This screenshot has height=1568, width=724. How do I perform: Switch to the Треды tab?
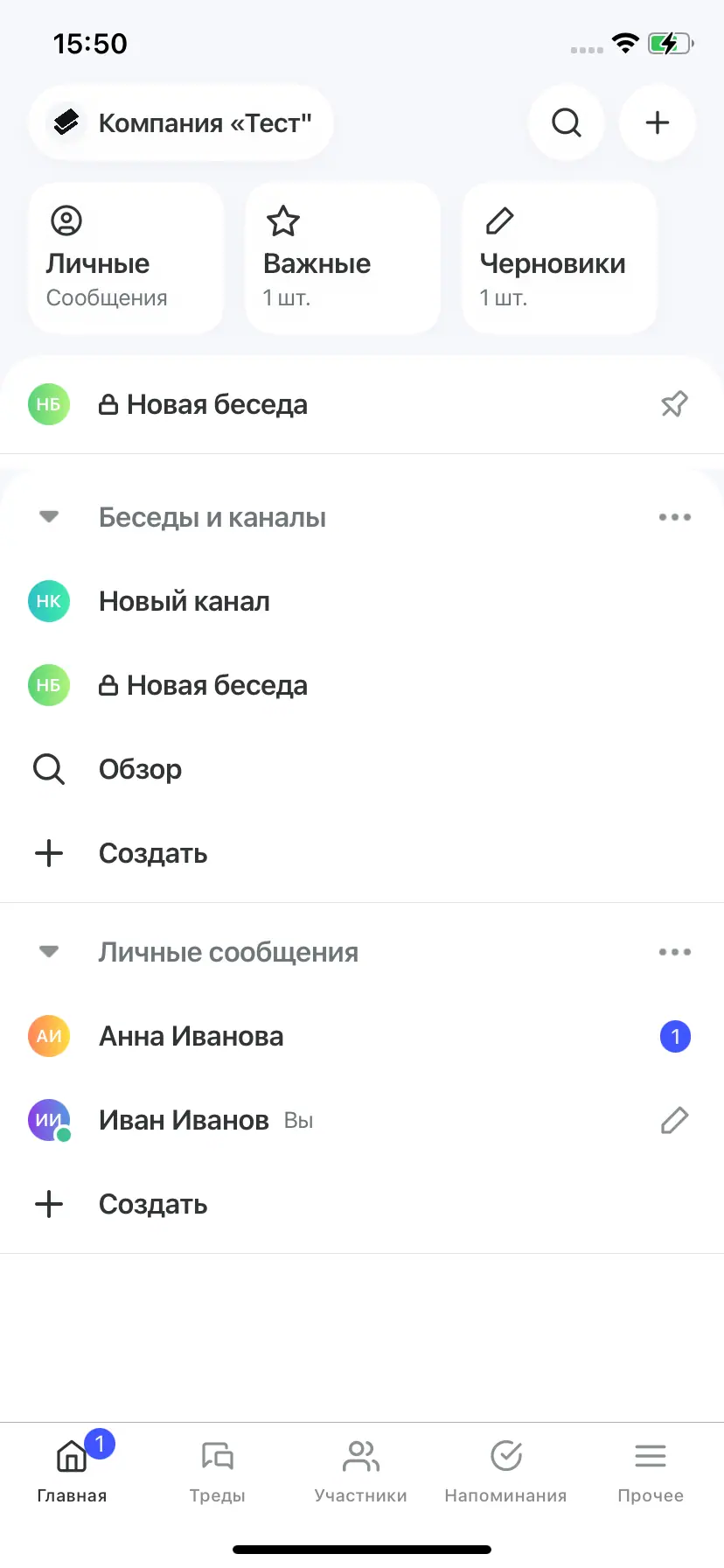pyautogui.click(x=217, y=1470)
